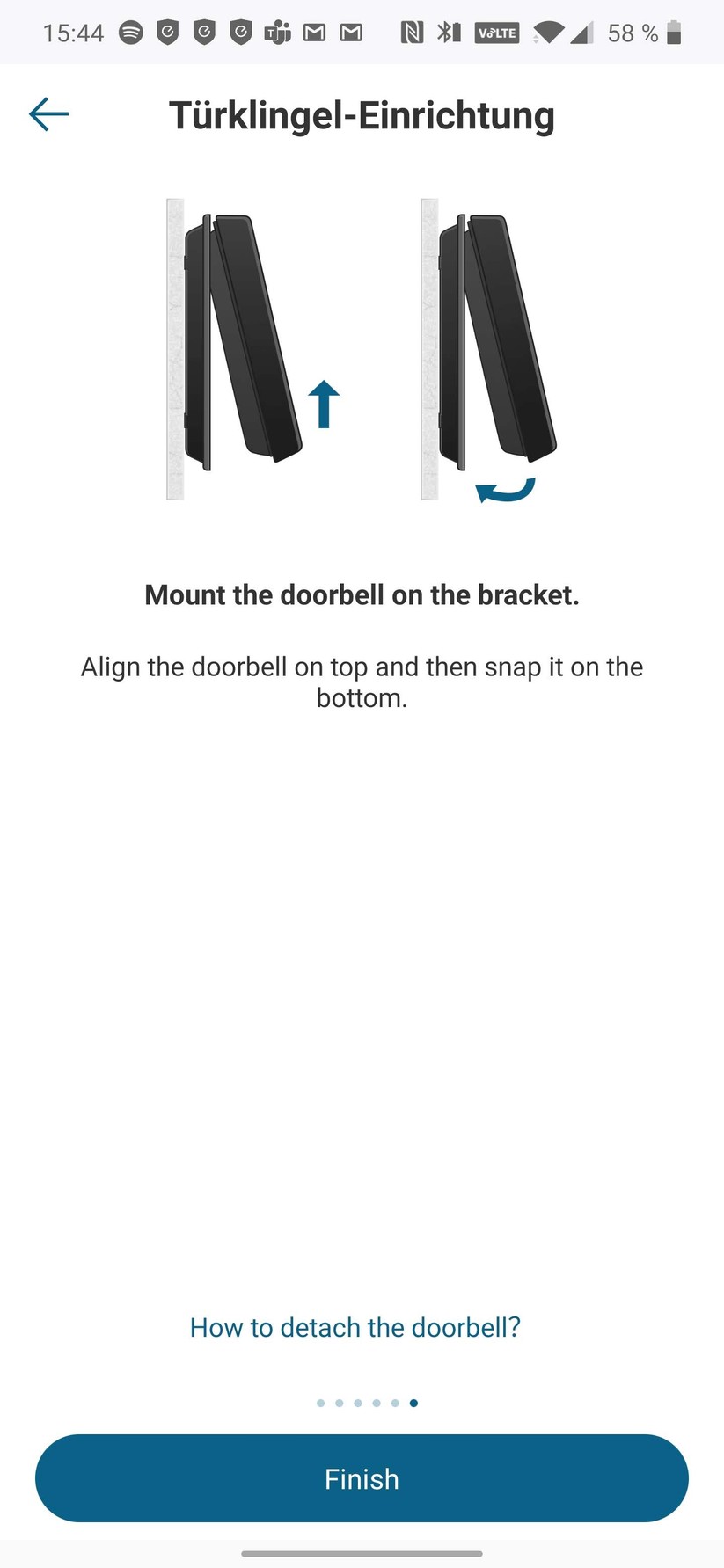Open 'How to detach the doorbell?' link
Viewport: 724px width, 1568px height.
355,1327
